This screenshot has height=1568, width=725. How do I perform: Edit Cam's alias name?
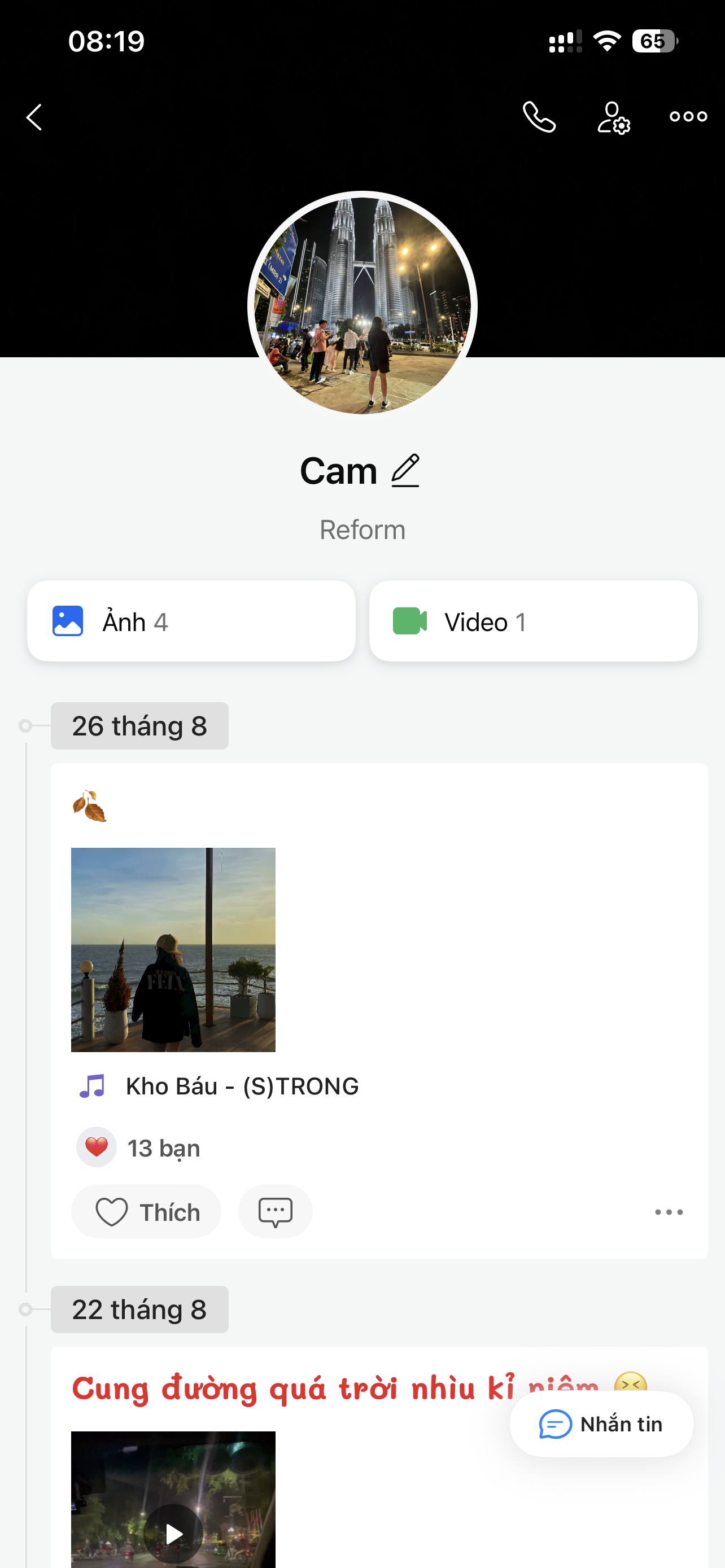[405, 471]
